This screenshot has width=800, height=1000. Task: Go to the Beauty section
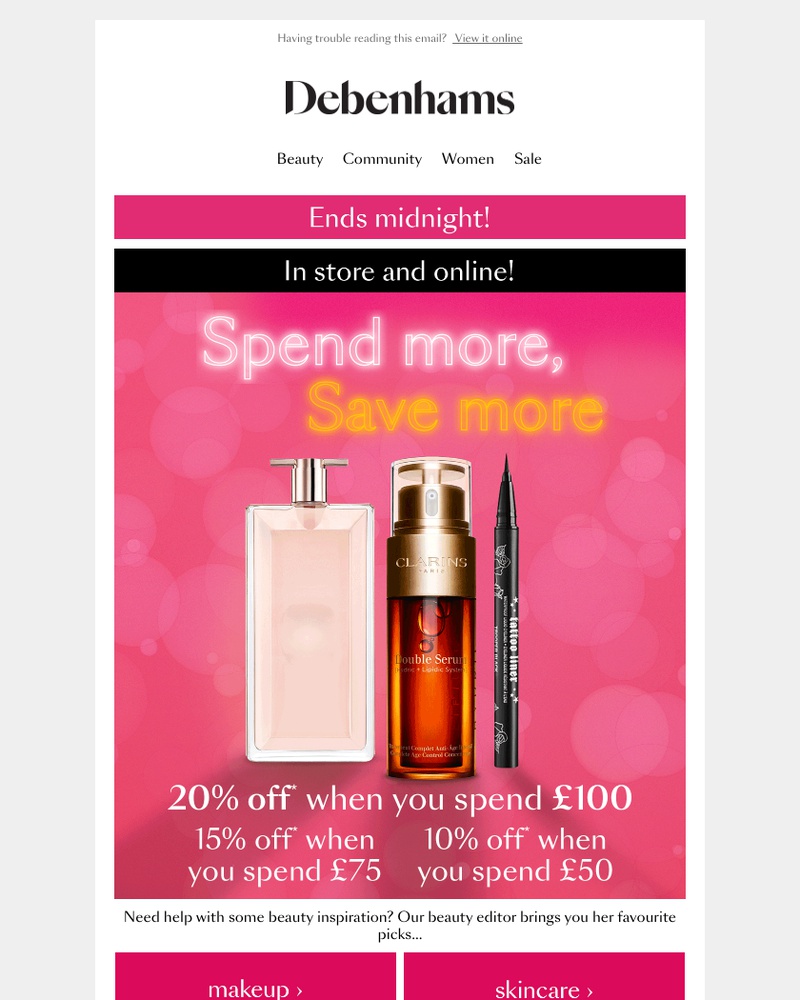(x=300, y=159)
